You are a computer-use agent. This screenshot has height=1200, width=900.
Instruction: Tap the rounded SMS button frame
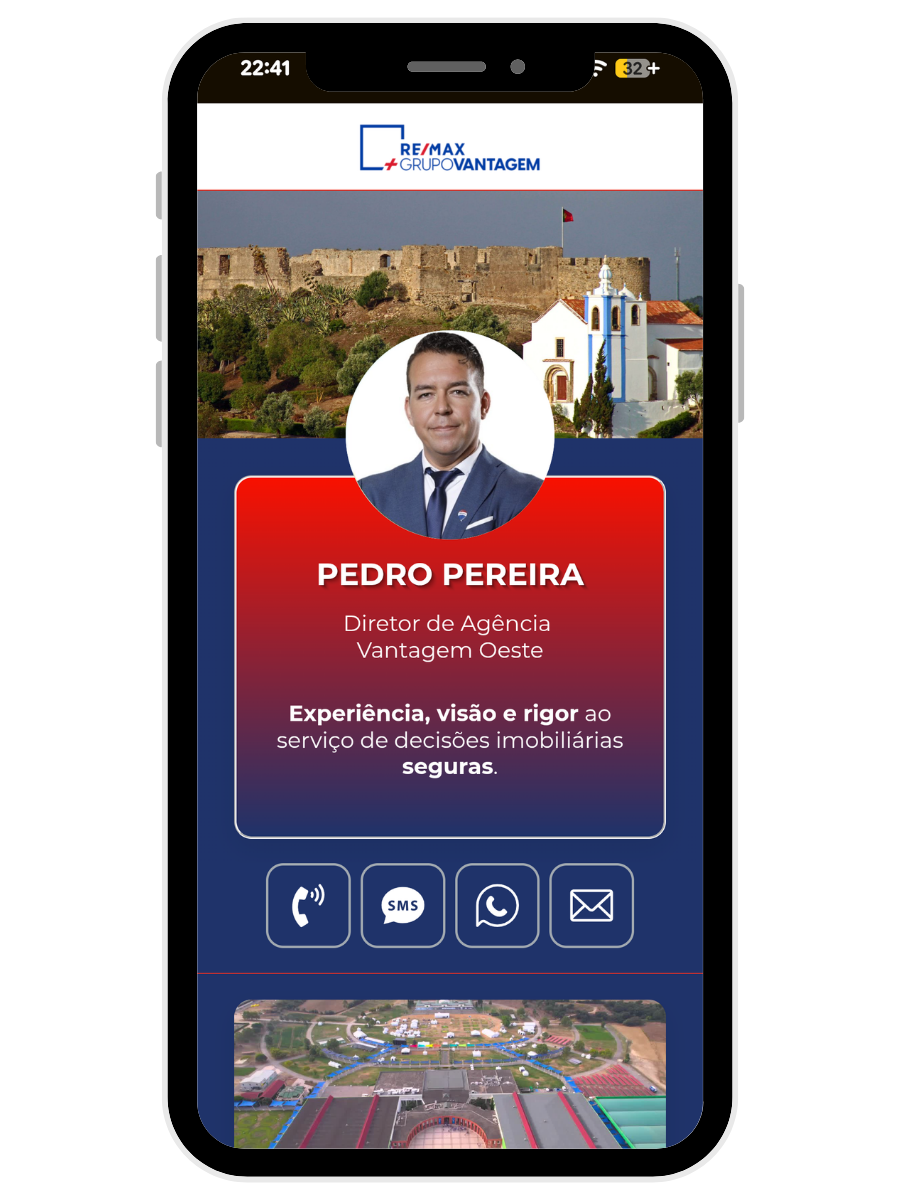[x=402, y=905]
